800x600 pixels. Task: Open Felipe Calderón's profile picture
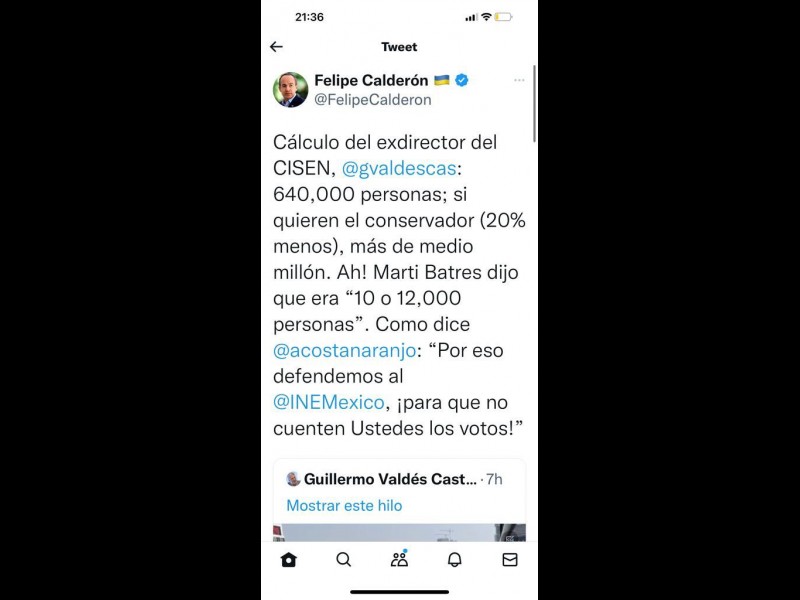point(290,90)
